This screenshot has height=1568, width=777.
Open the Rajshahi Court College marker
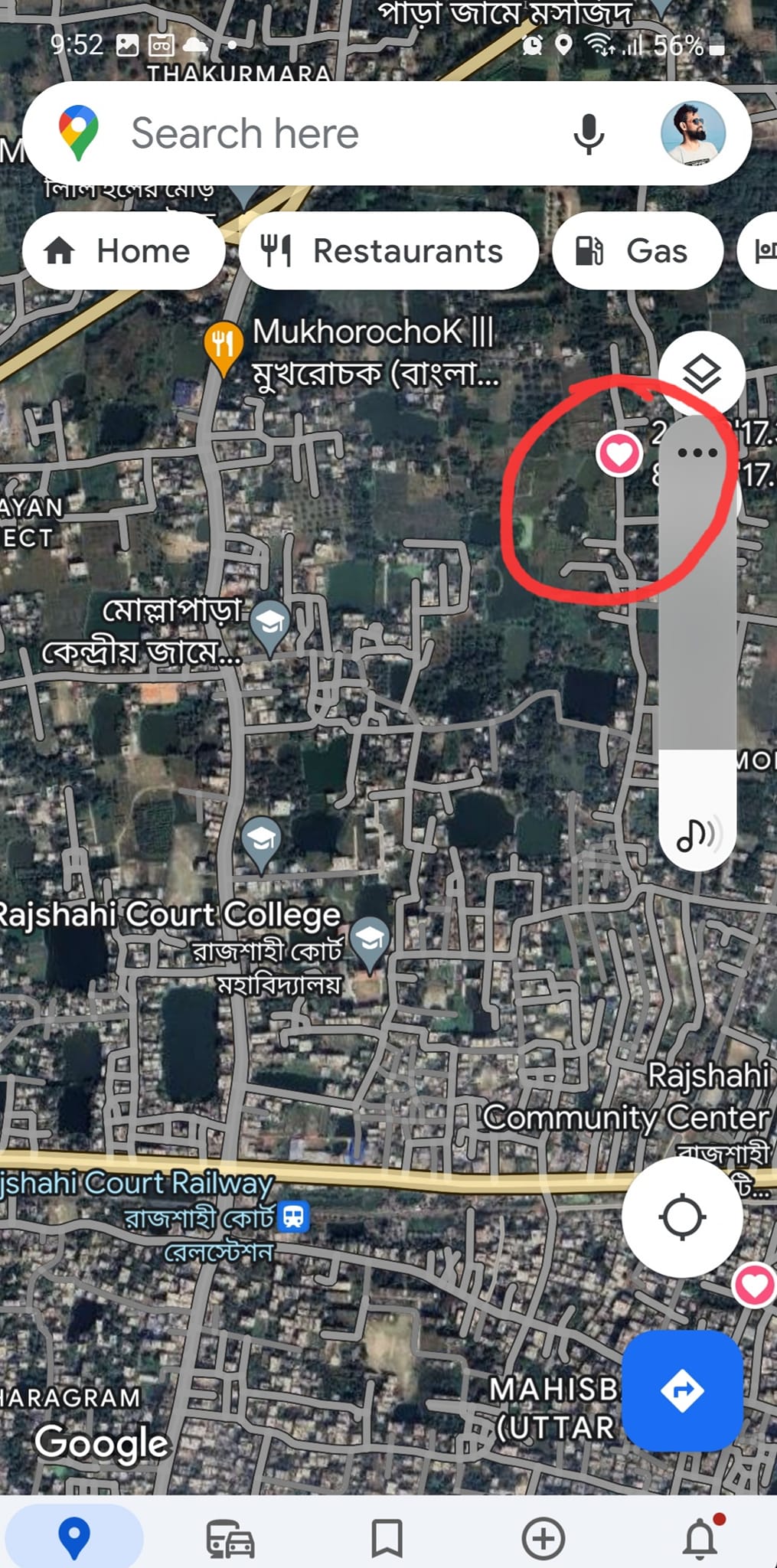point(370,939)
